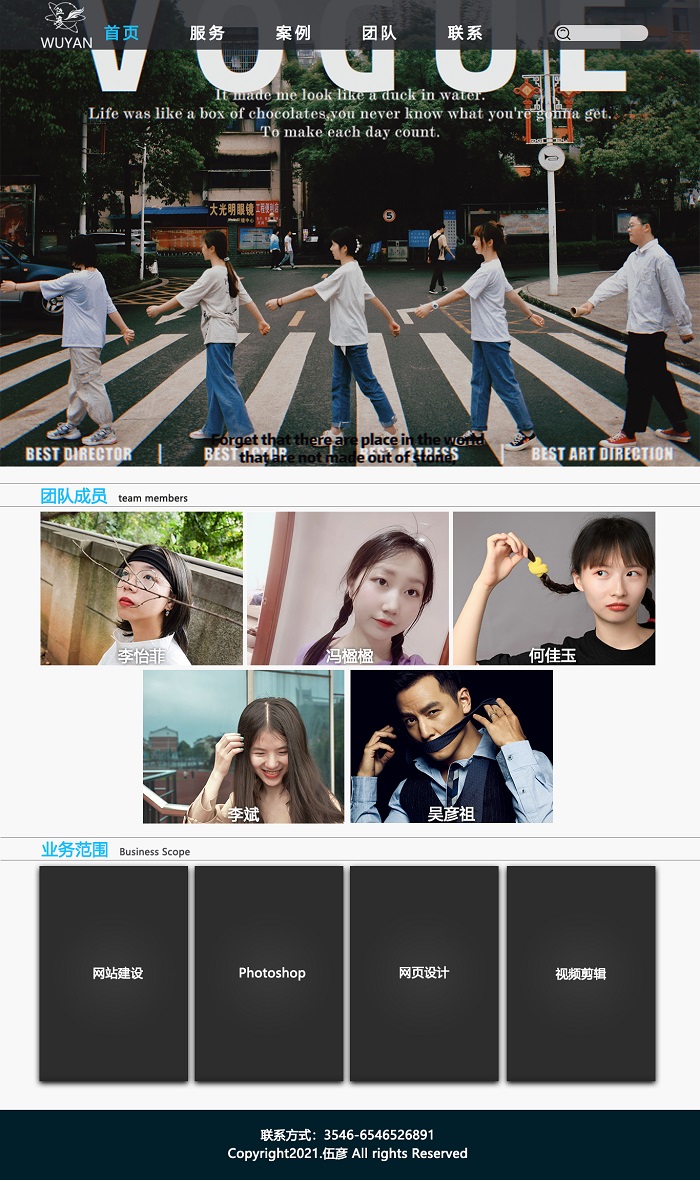Open team member 冯楹楹's photo card
Screen dimensions: 700x1180
[x=348, y=588]
